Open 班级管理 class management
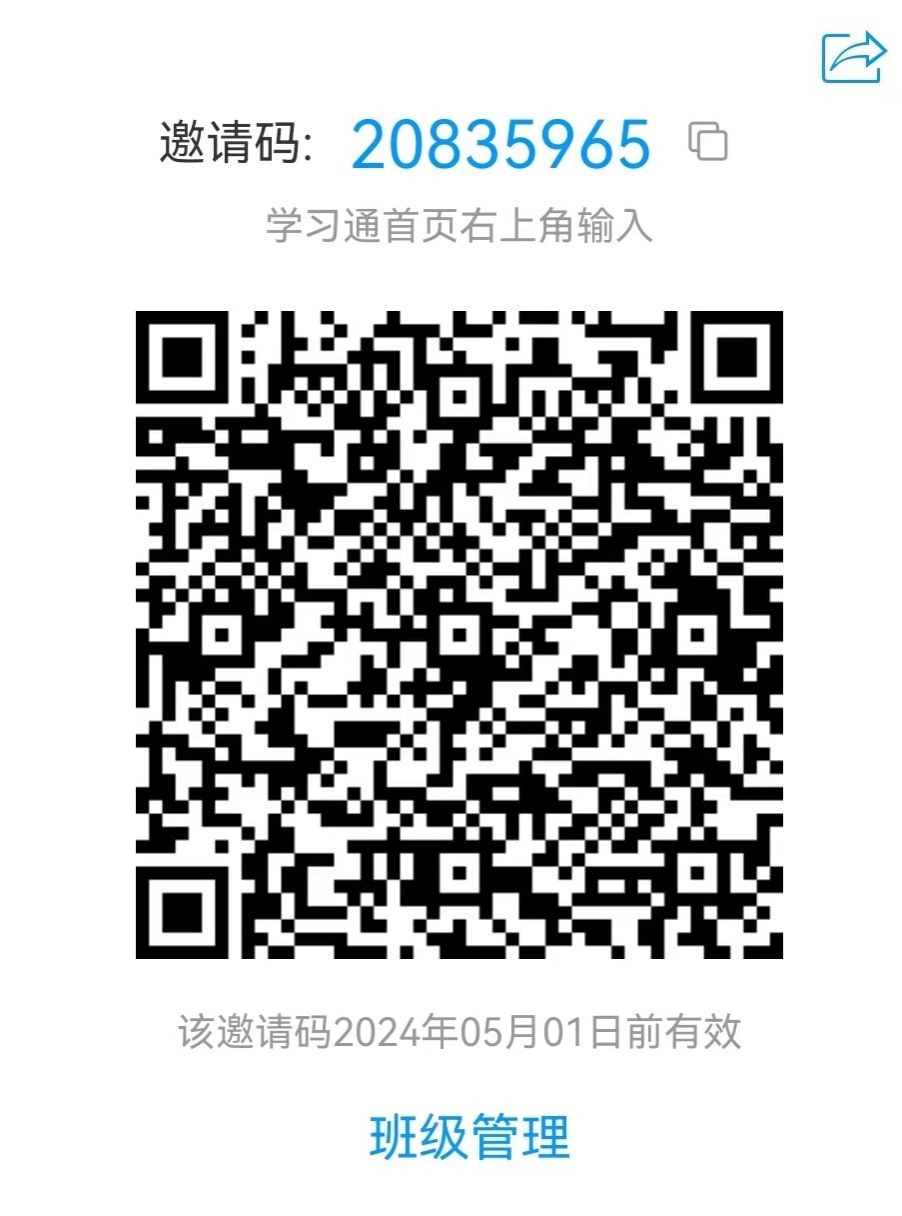Viewport: 902px width, 1216px height. point(470,1136)
